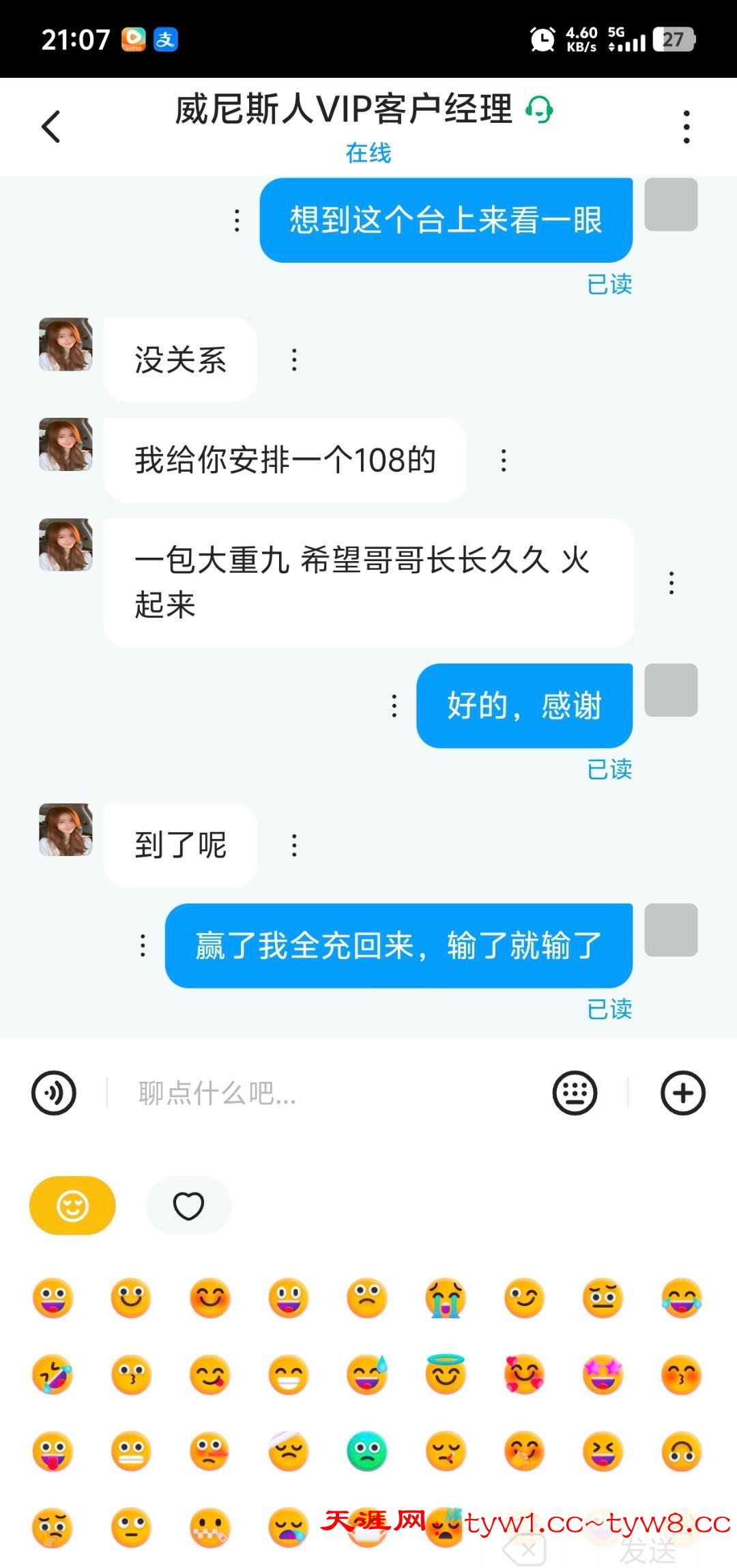This screenshot has height=1568, width=737.
Task: Open the chat overflow menu
Action: pyautogui.click(x=686, y=126)
